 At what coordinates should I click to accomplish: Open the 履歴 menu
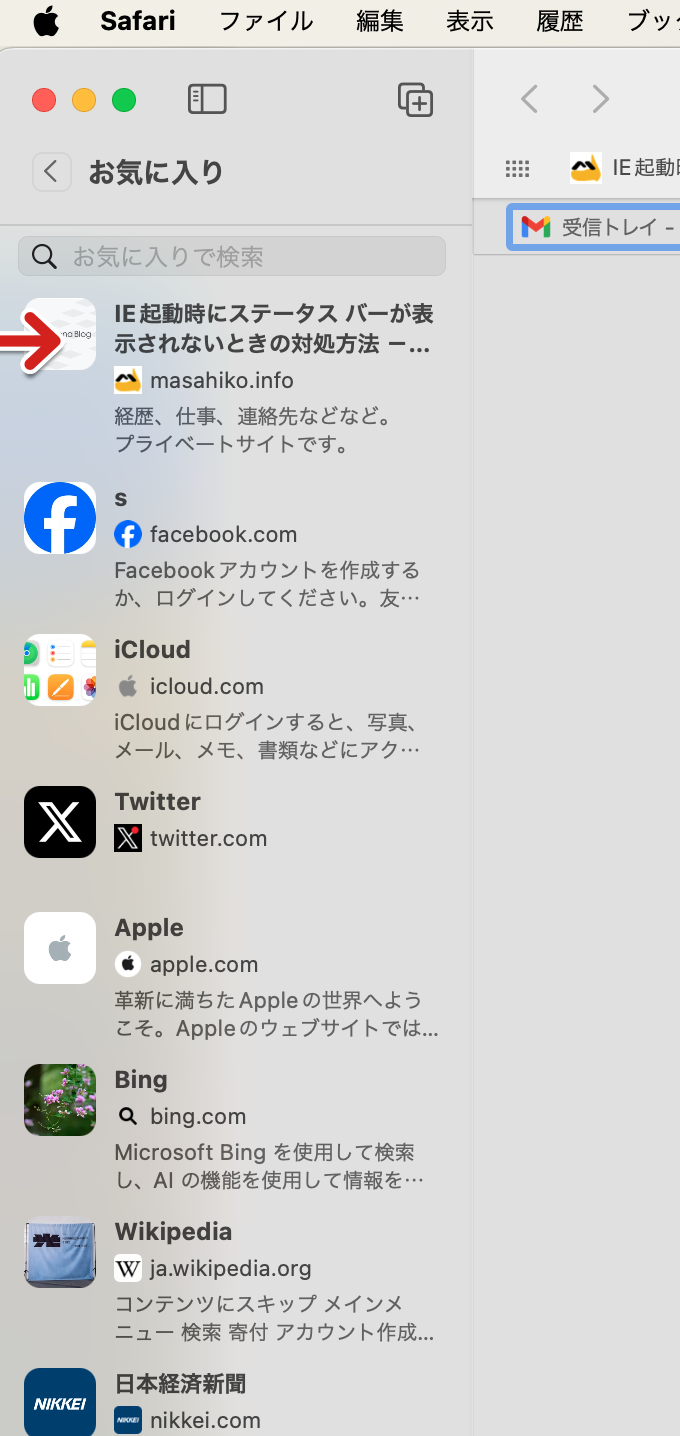click(559, 21)
